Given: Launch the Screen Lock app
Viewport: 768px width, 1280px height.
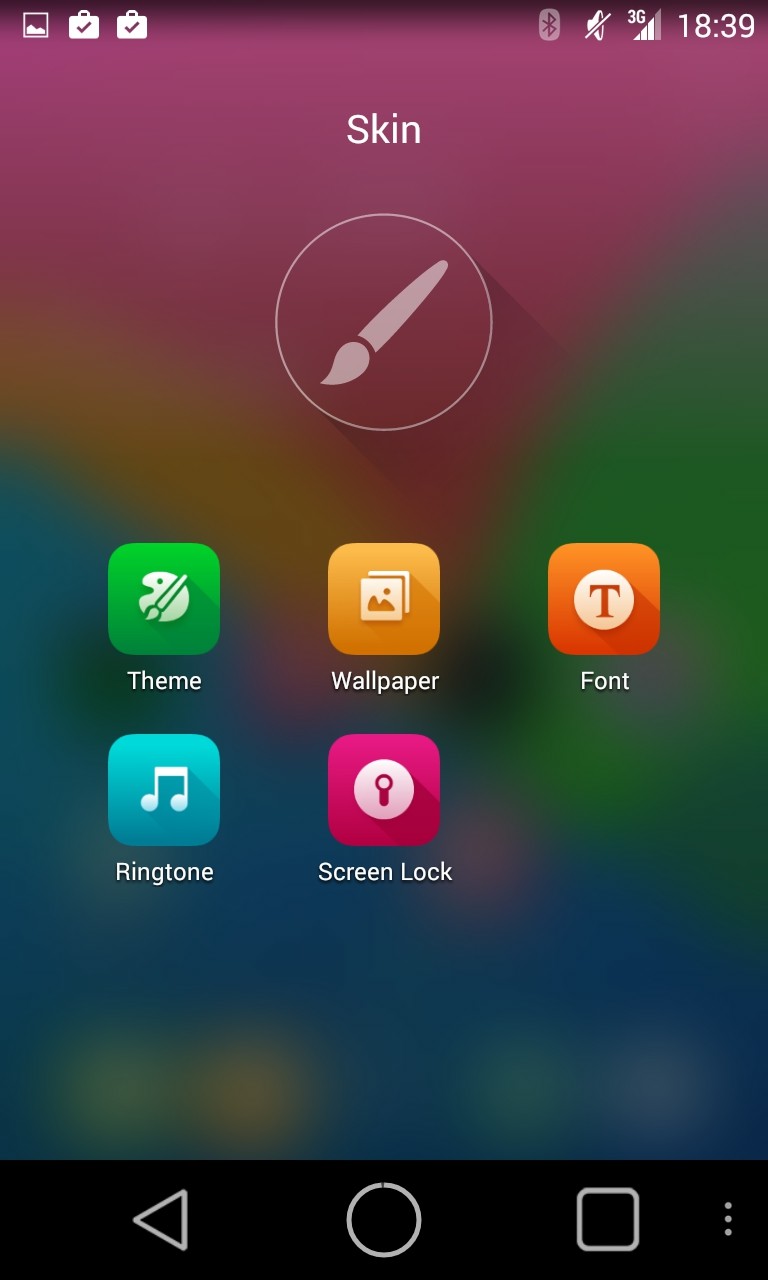Looking at the screenshot, I should pos(384,790).
